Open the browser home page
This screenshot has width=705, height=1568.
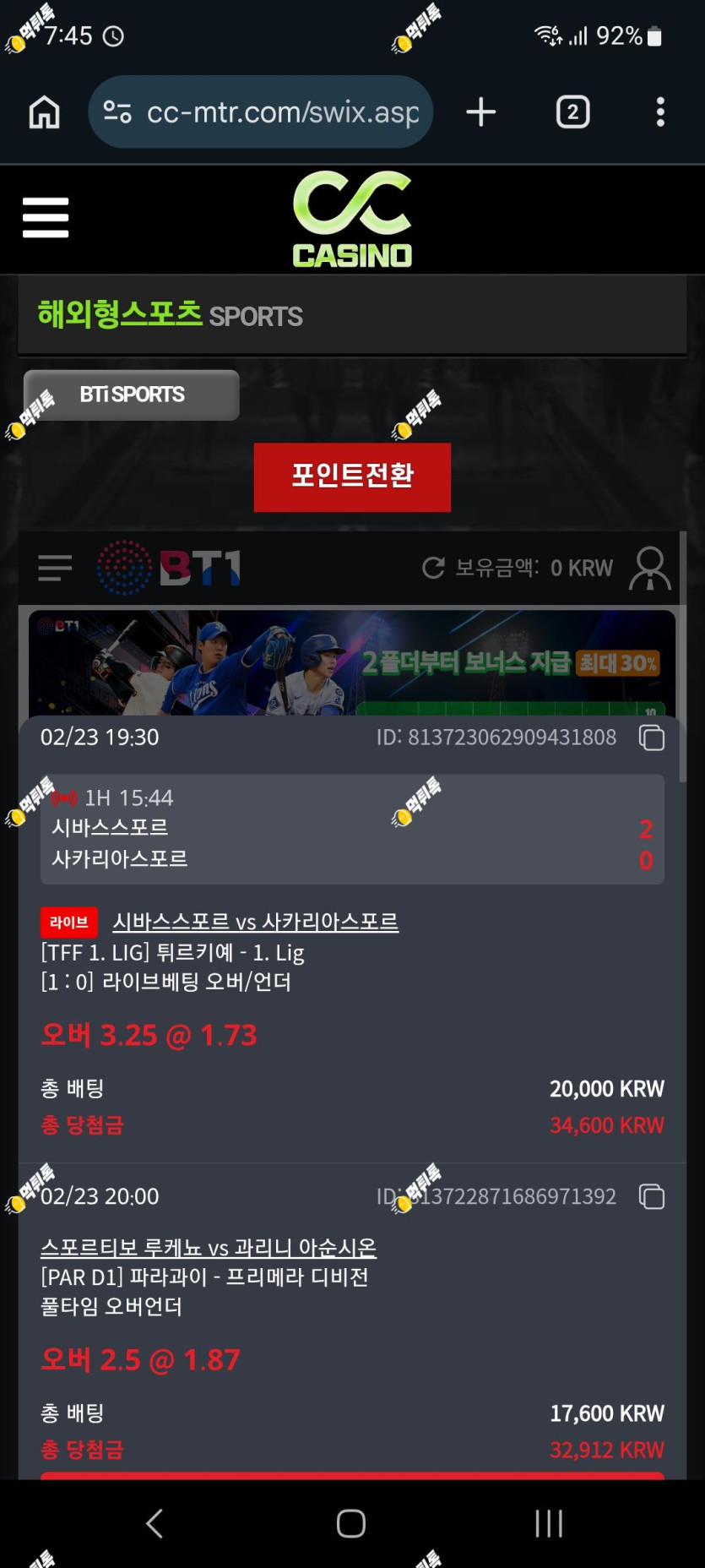[45, 112]
